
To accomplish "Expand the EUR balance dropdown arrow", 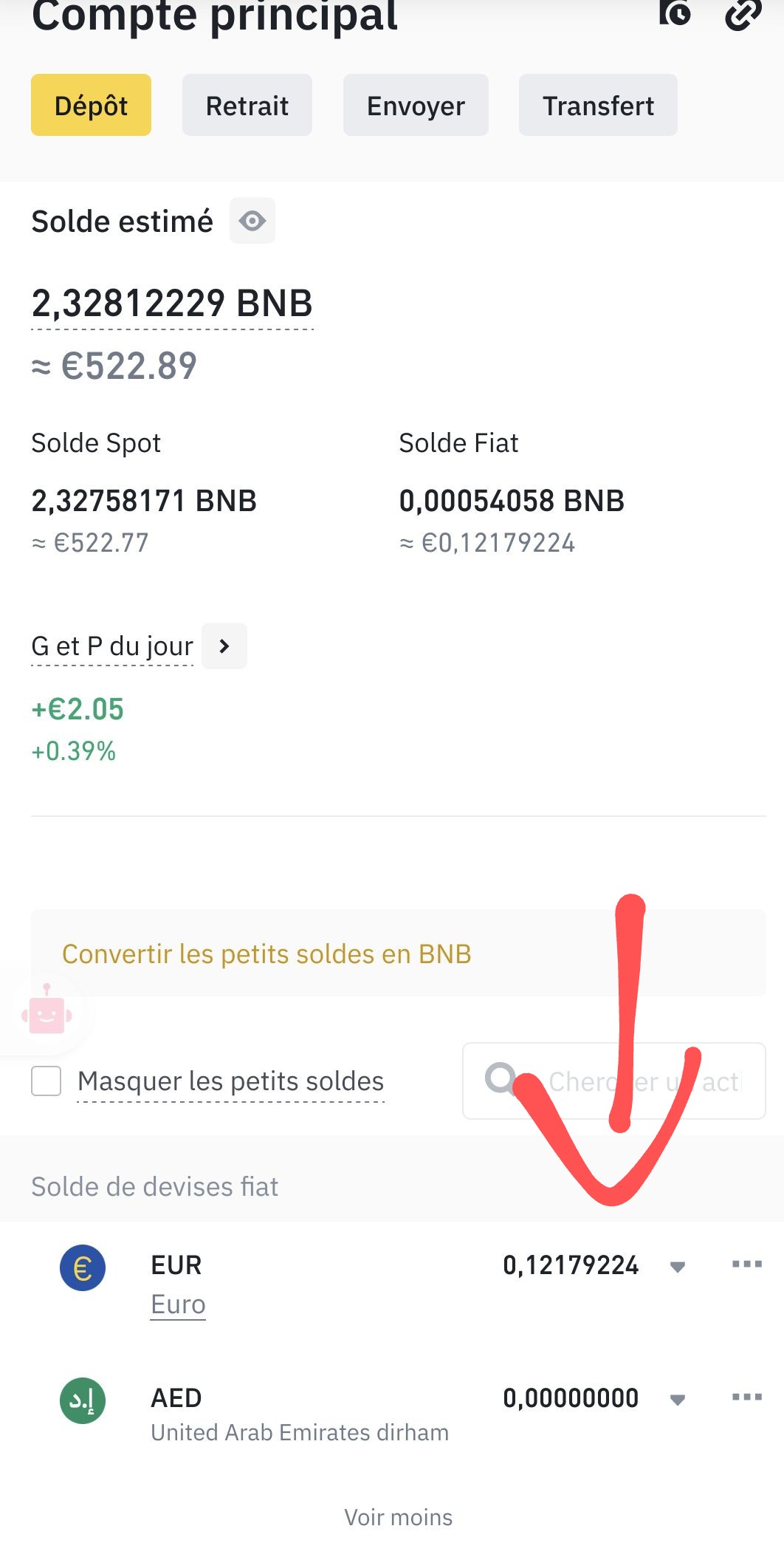I will pos(677,1267).
